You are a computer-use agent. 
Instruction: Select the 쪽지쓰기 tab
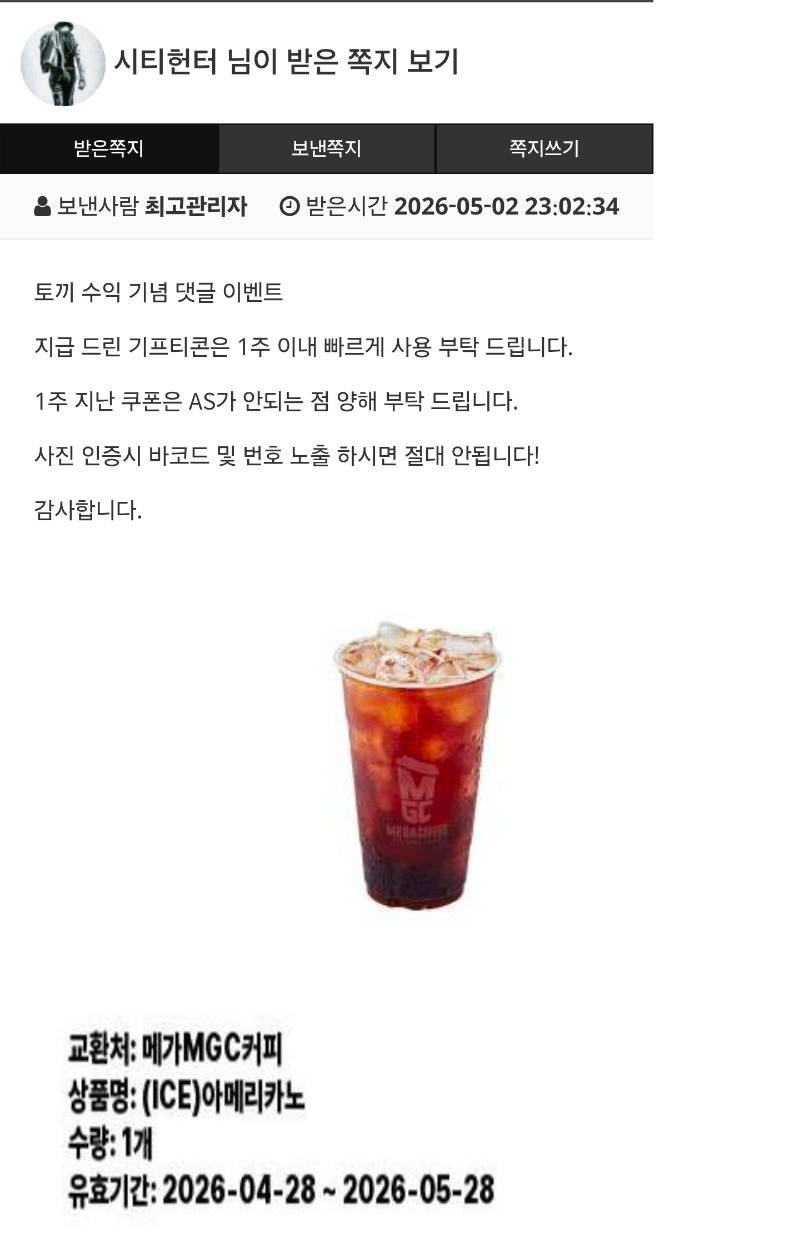coord(544,149)
